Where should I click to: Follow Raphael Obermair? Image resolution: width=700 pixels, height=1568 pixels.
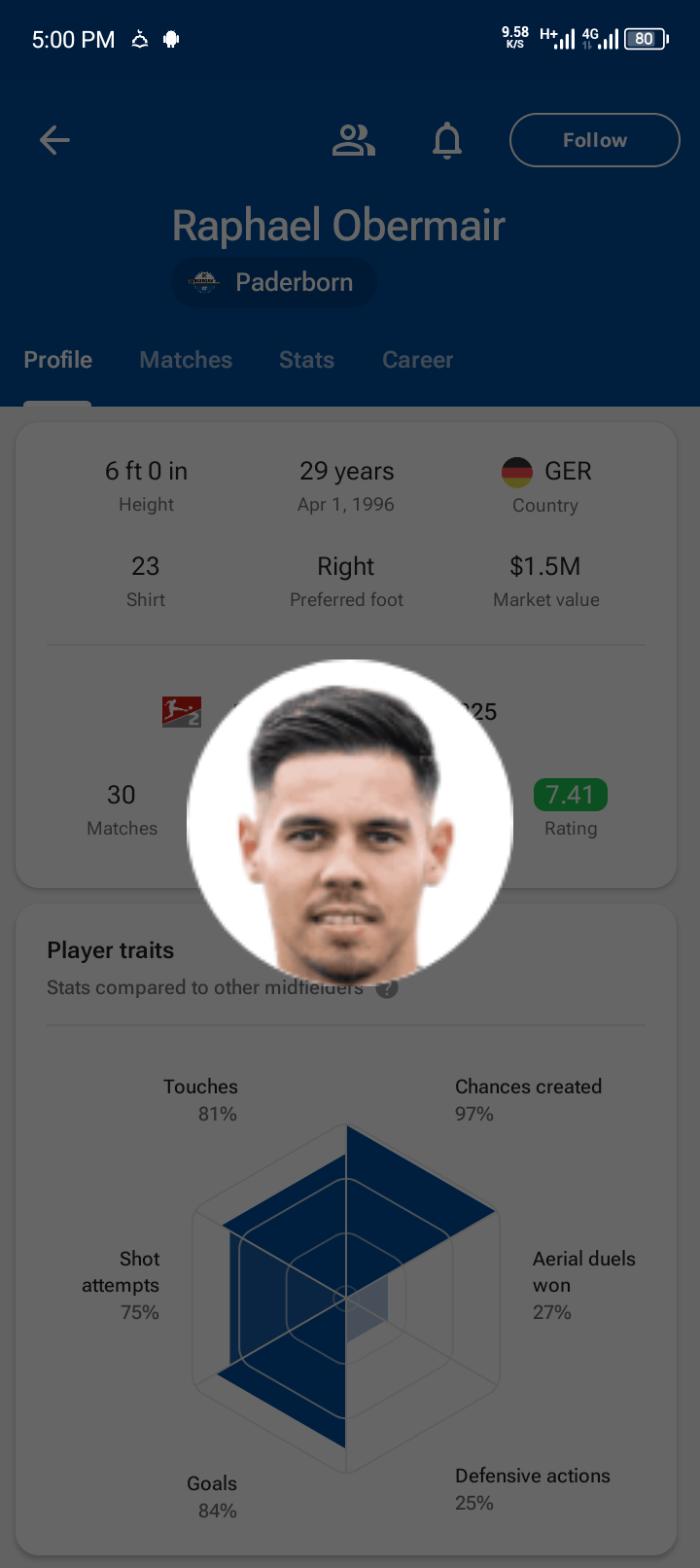pyautogui.click(x=594, y=140)
